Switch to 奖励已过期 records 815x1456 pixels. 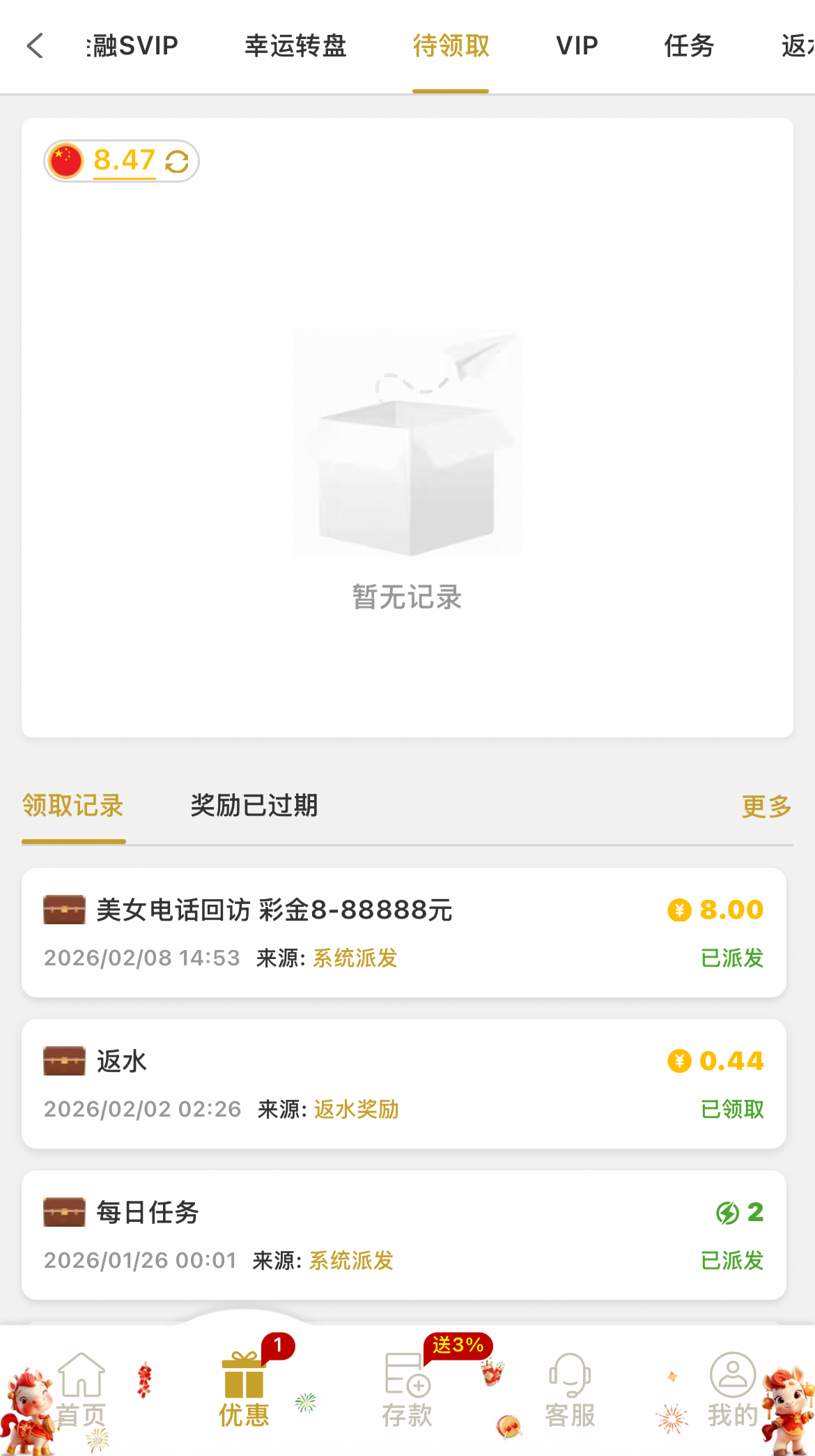point(254,806)
